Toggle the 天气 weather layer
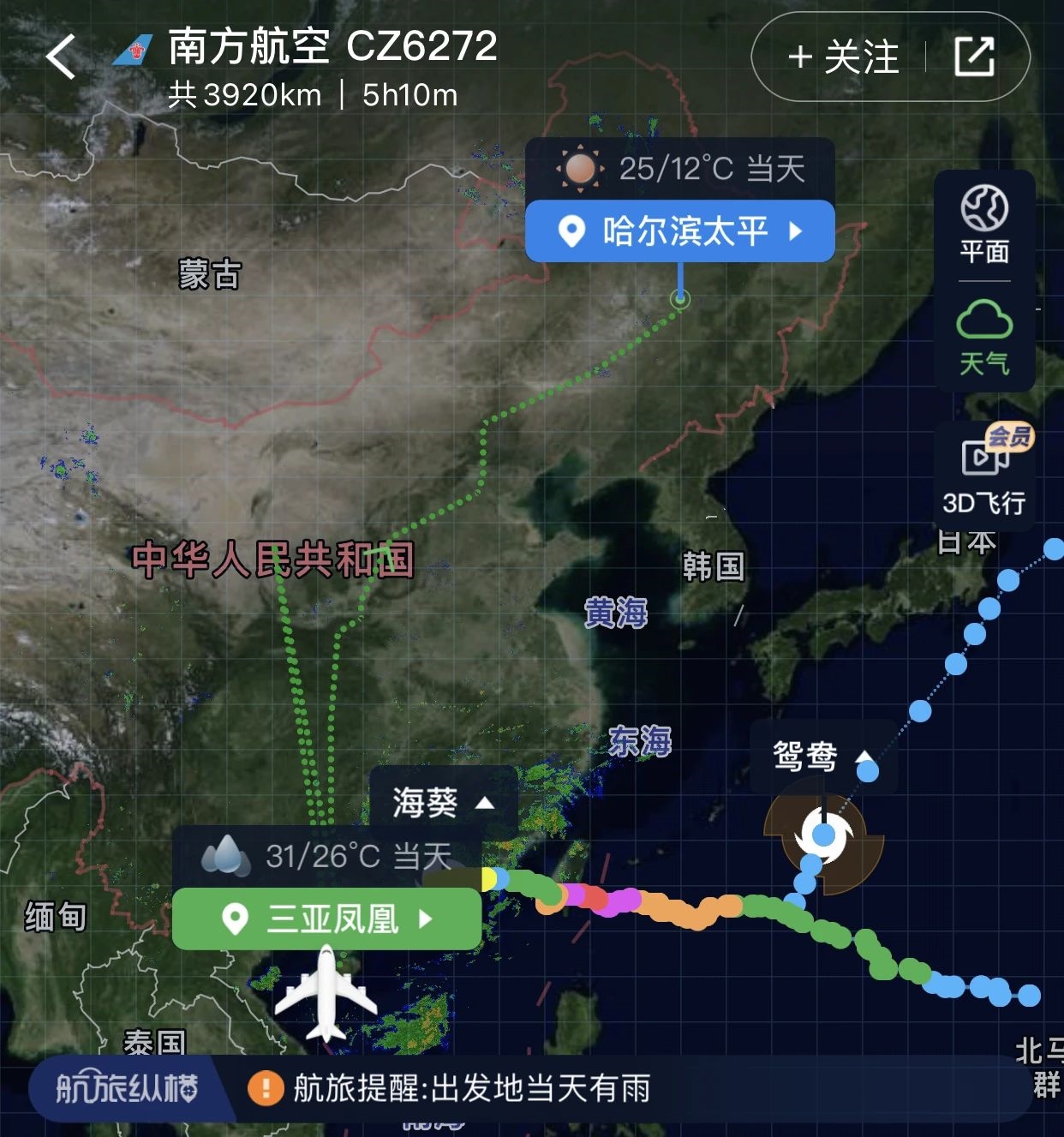1064x1137 pixels. coord(983,338)
